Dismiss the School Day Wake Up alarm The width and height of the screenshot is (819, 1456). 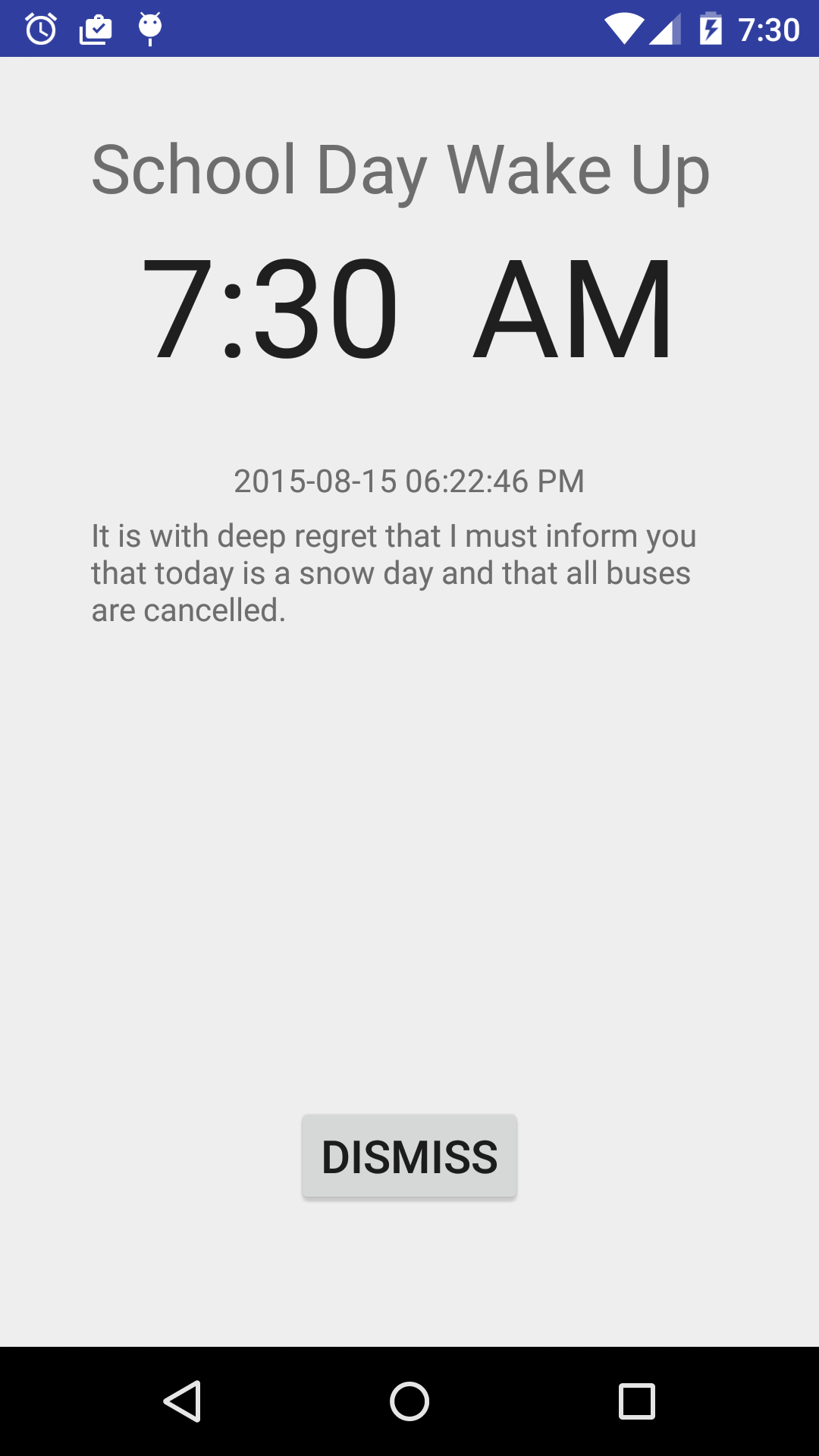409,1156
